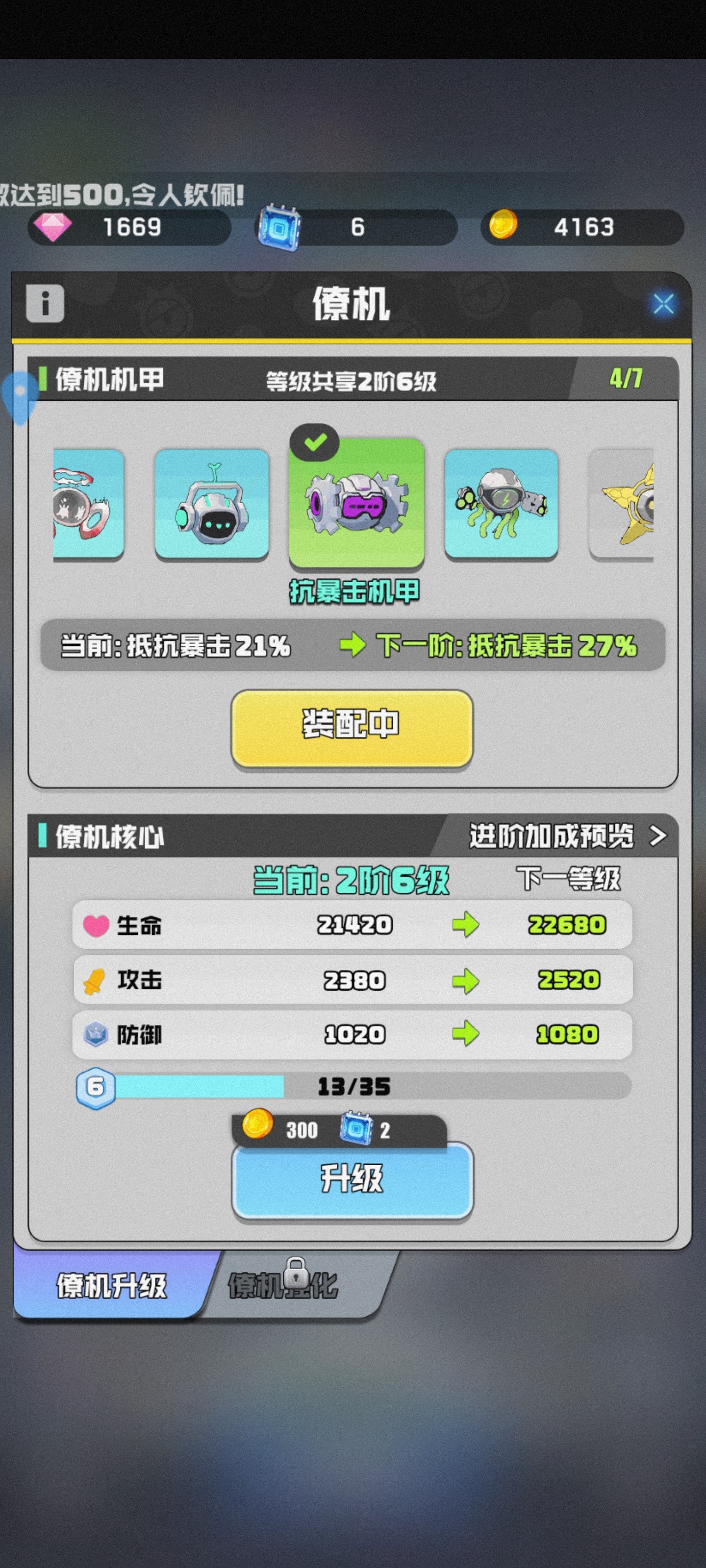Tap the yellow 装配中 button
The height and width of the screenshot is (1568, 706).
[352, 727]
